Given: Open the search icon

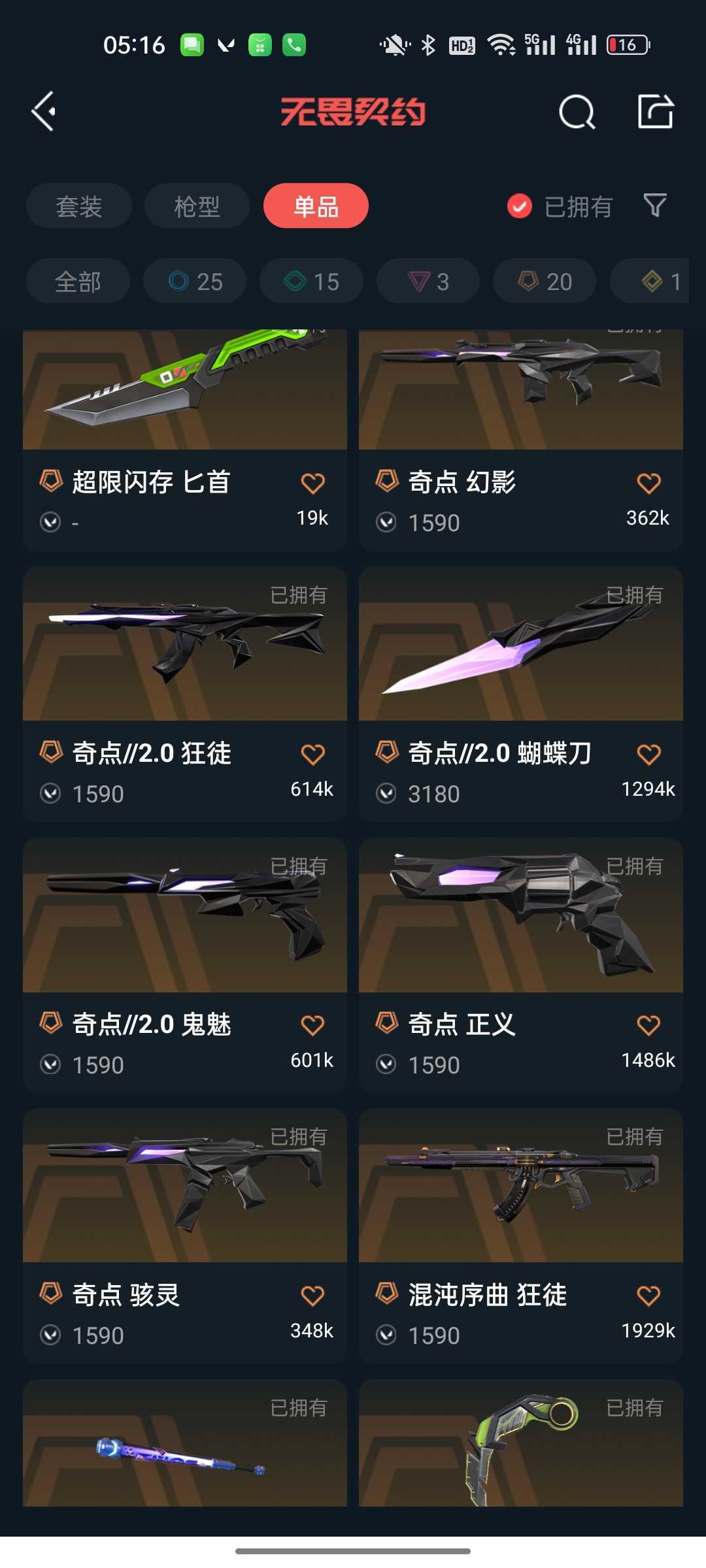Looking at the screenshot, I should [x=577, y=112].
